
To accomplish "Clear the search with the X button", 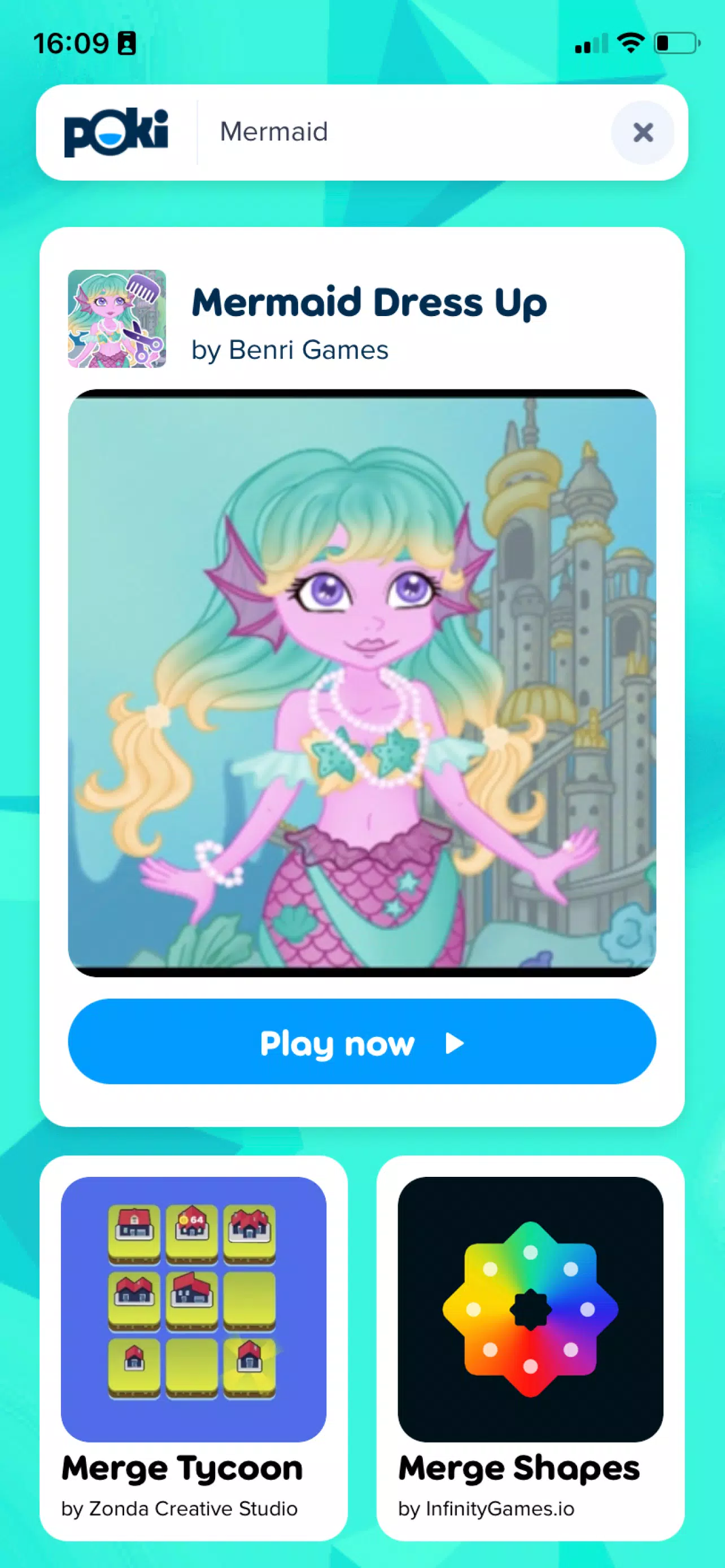I will tap(642, 132).
